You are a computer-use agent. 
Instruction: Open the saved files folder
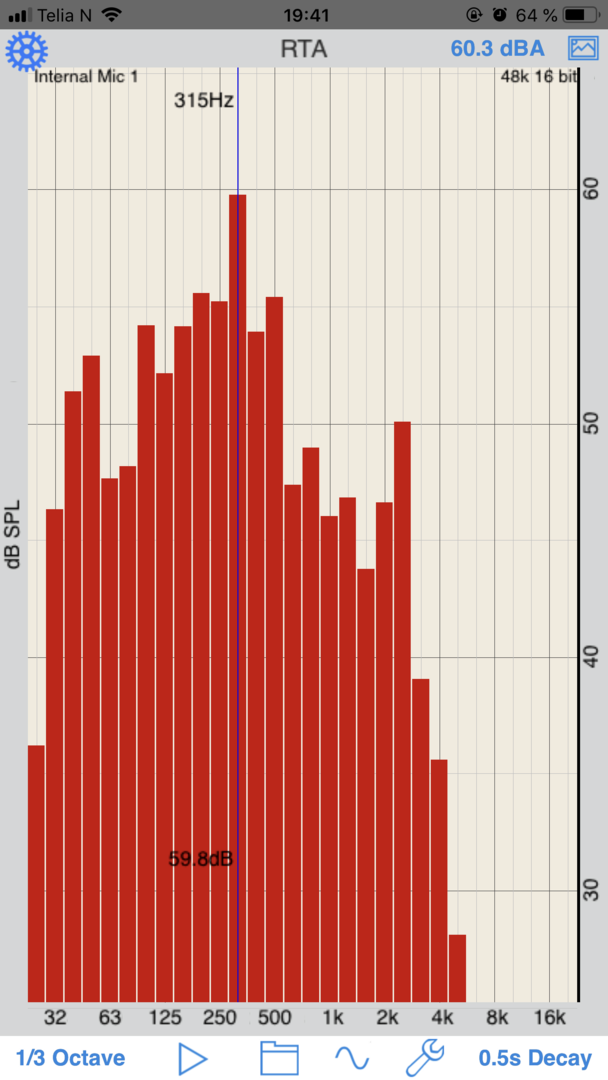[279, 1058]
